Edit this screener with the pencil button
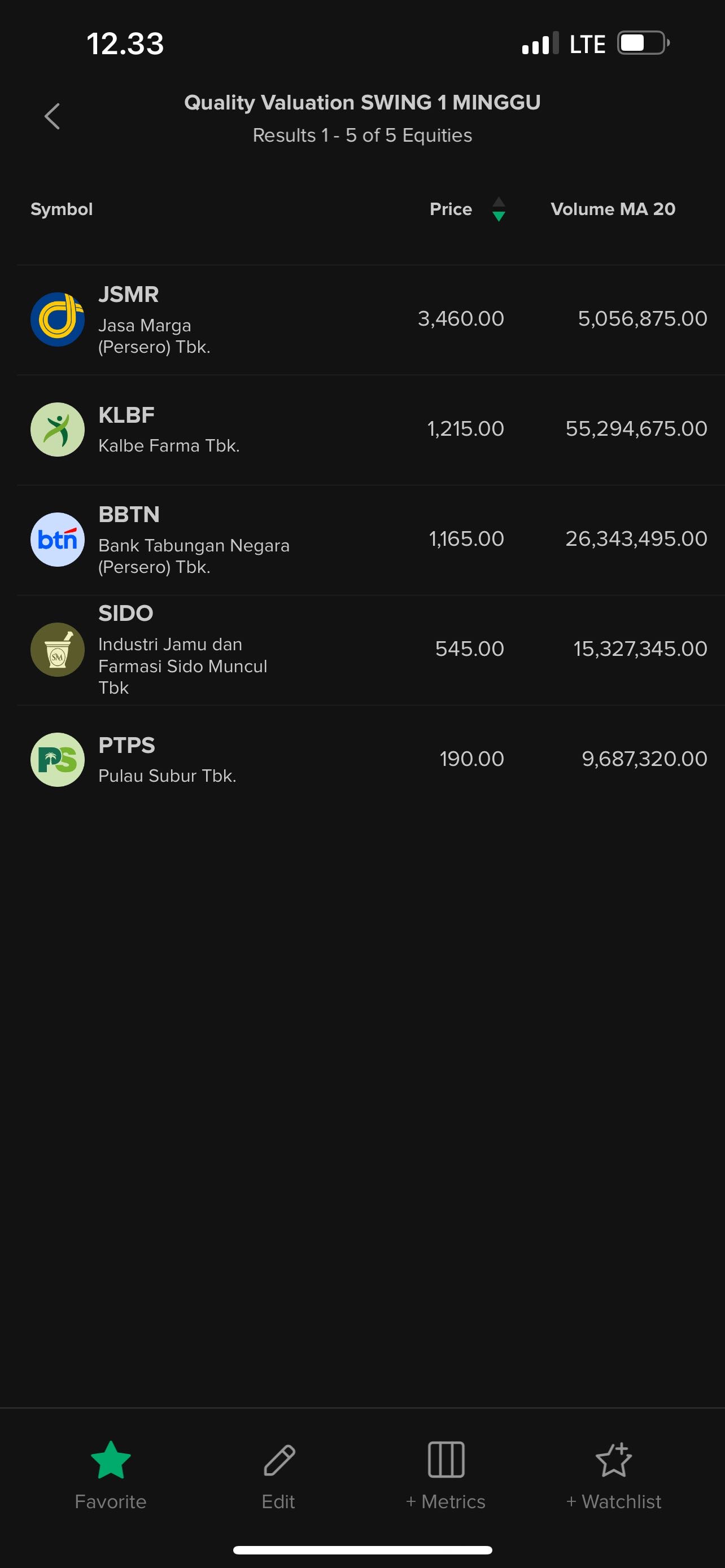Screen dimensions: 725x1568 coord(279,1474)
